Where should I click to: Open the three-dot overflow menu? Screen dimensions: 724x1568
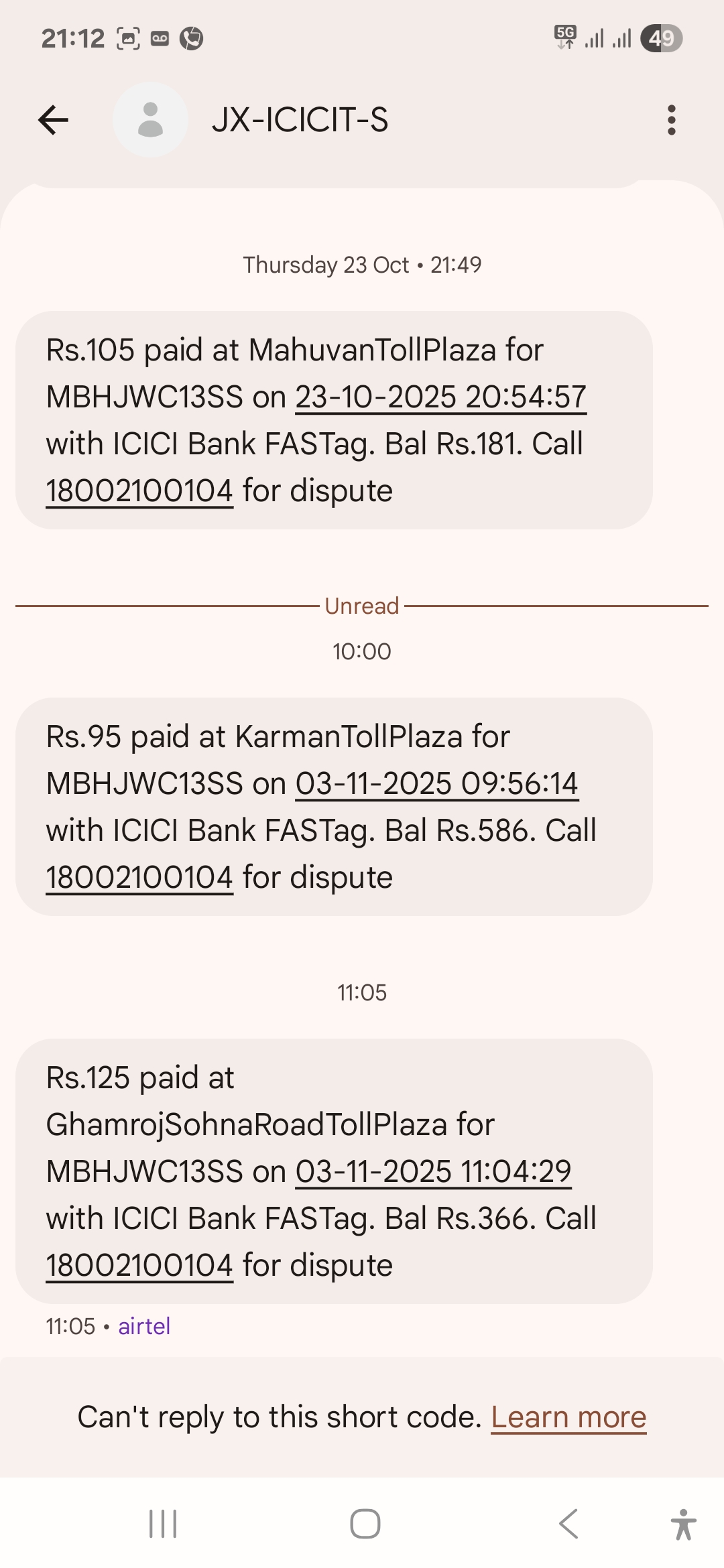[x=671, y=121]
